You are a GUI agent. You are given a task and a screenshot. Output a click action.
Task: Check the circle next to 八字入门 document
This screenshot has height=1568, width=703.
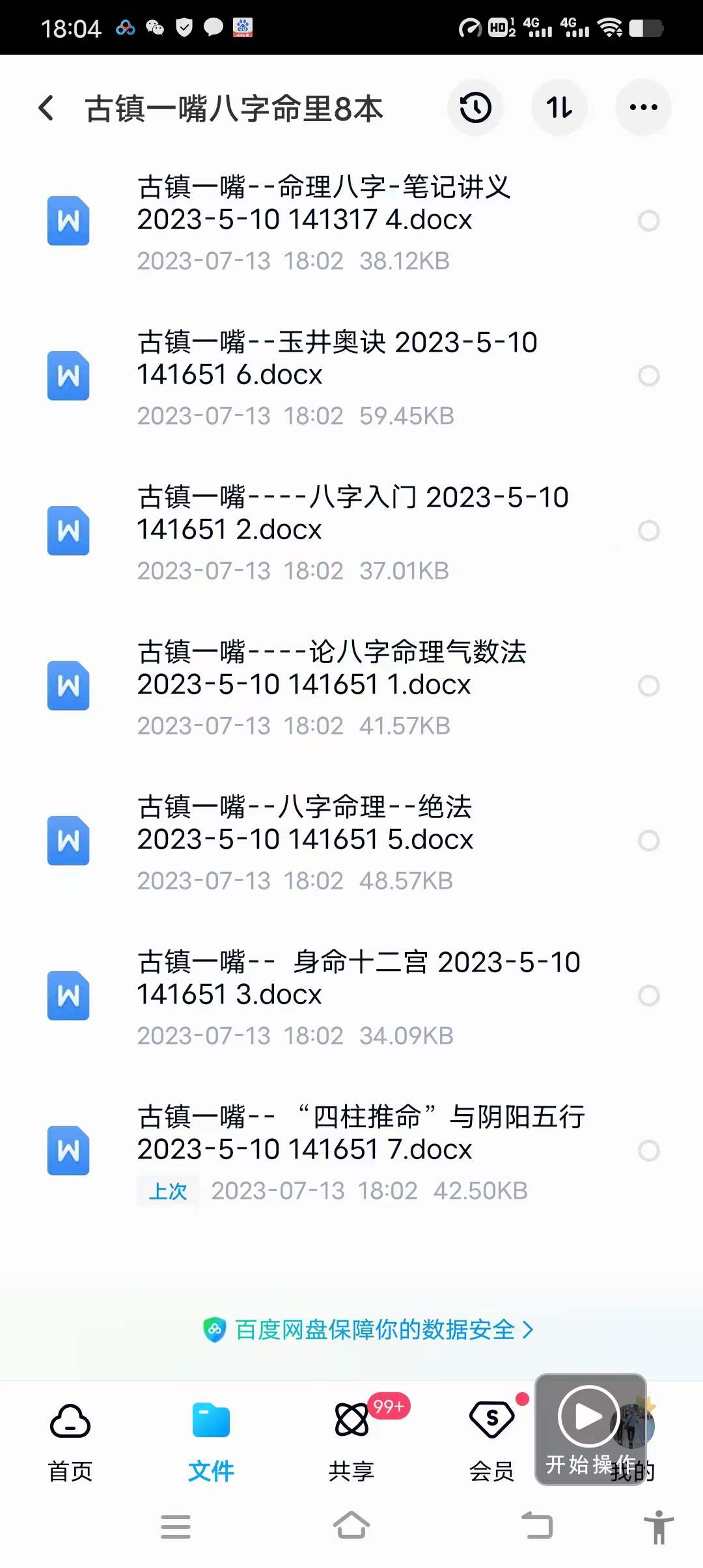(x=648, y=531)
